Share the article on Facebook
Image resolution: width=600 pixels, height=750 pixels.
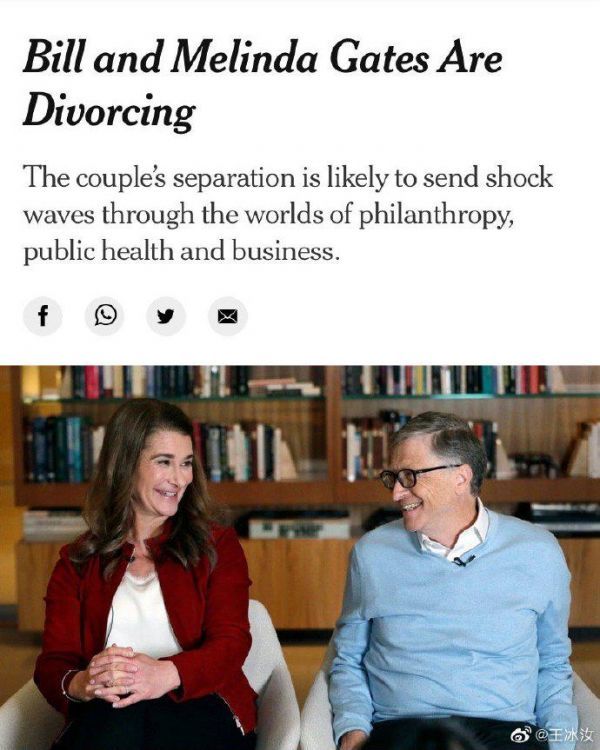[43, 316]
